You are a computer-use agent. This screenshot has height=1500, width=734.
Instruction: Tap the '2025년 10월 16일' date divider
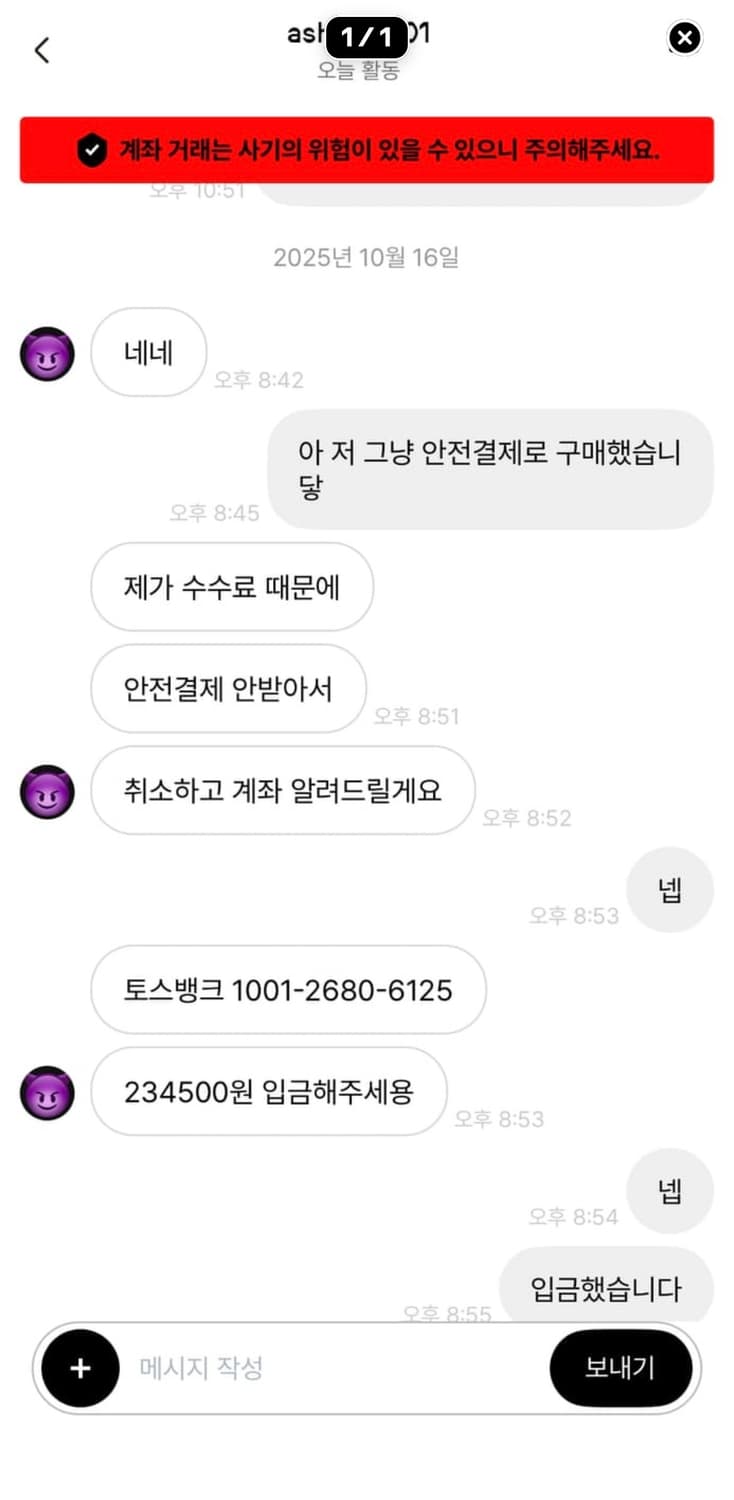tap(366, 257)
